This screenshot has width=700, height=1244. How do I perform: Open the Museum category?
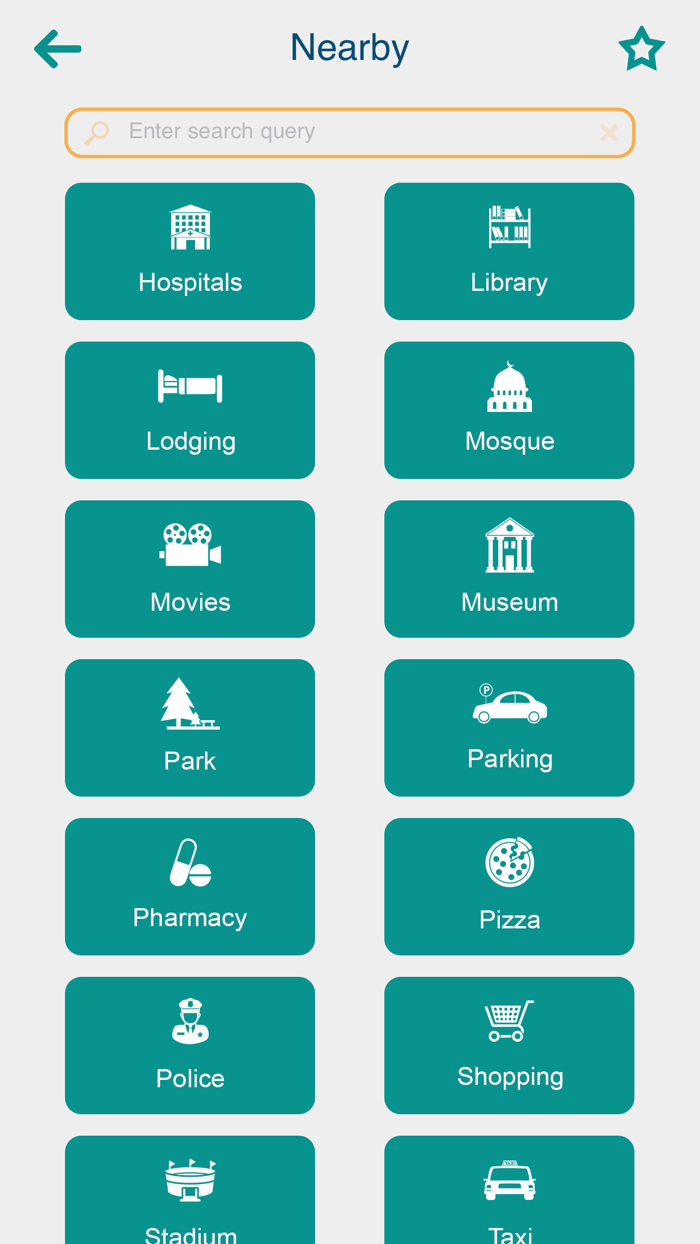[x=509, y=569]
